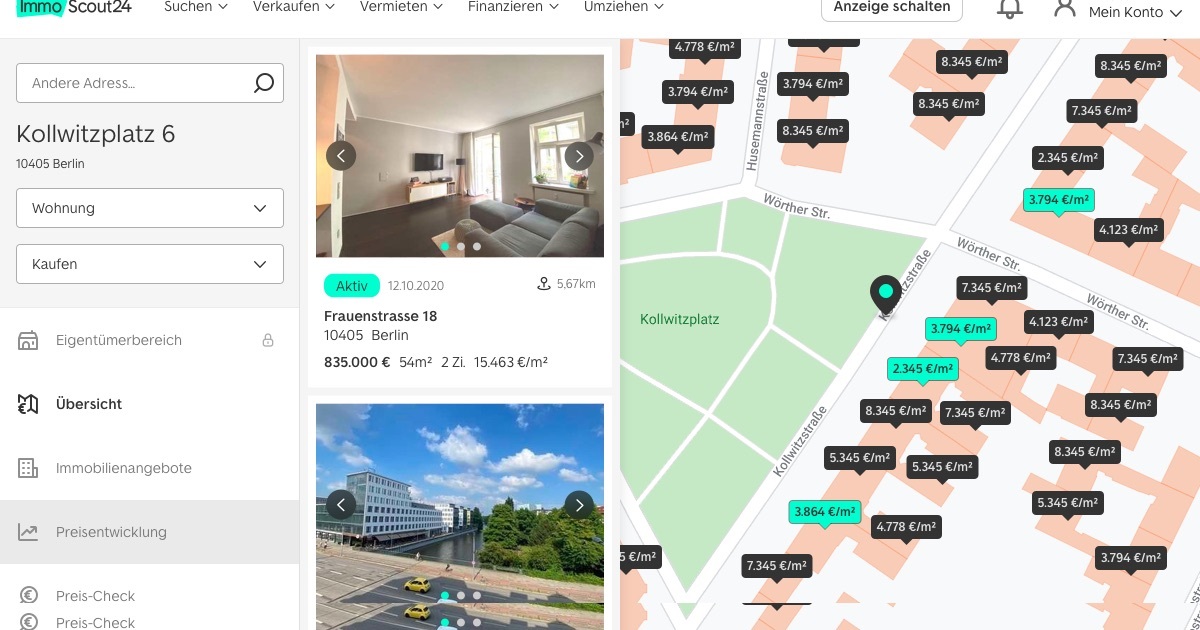The height and width of the screenshot is (630, 1200).
Task: Expand the Finanzieren menu
Action: click(x=514, y=7)
